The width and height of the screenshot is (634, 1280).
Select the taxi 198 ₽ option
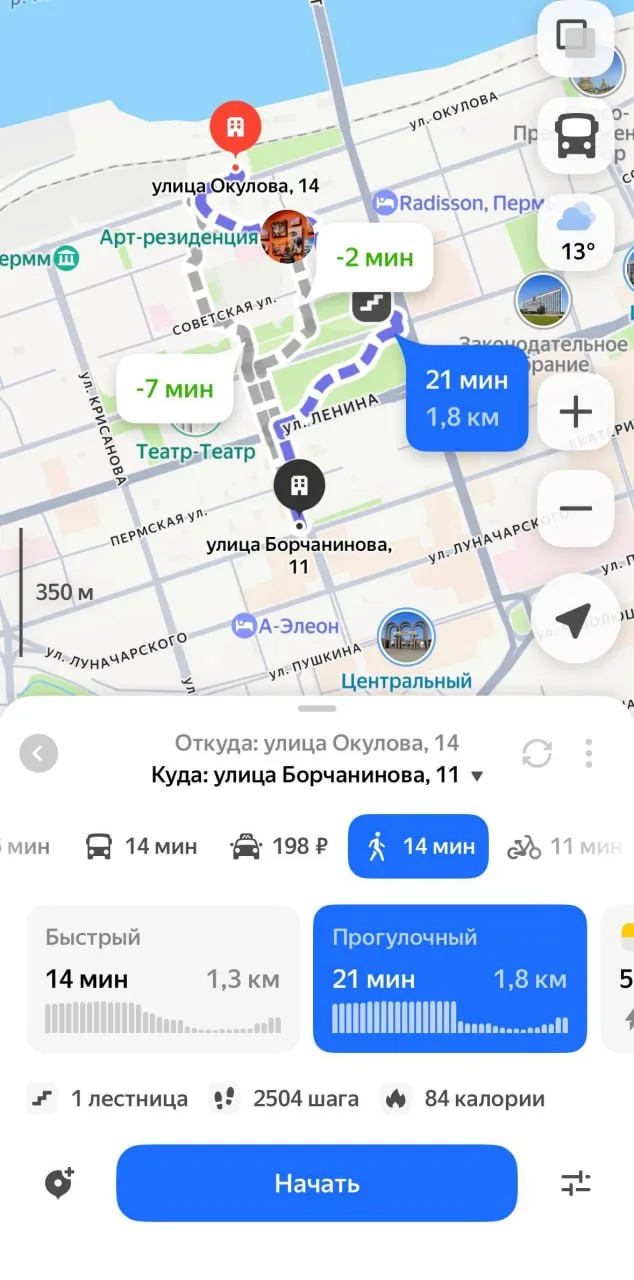click(x=279, y=847)
